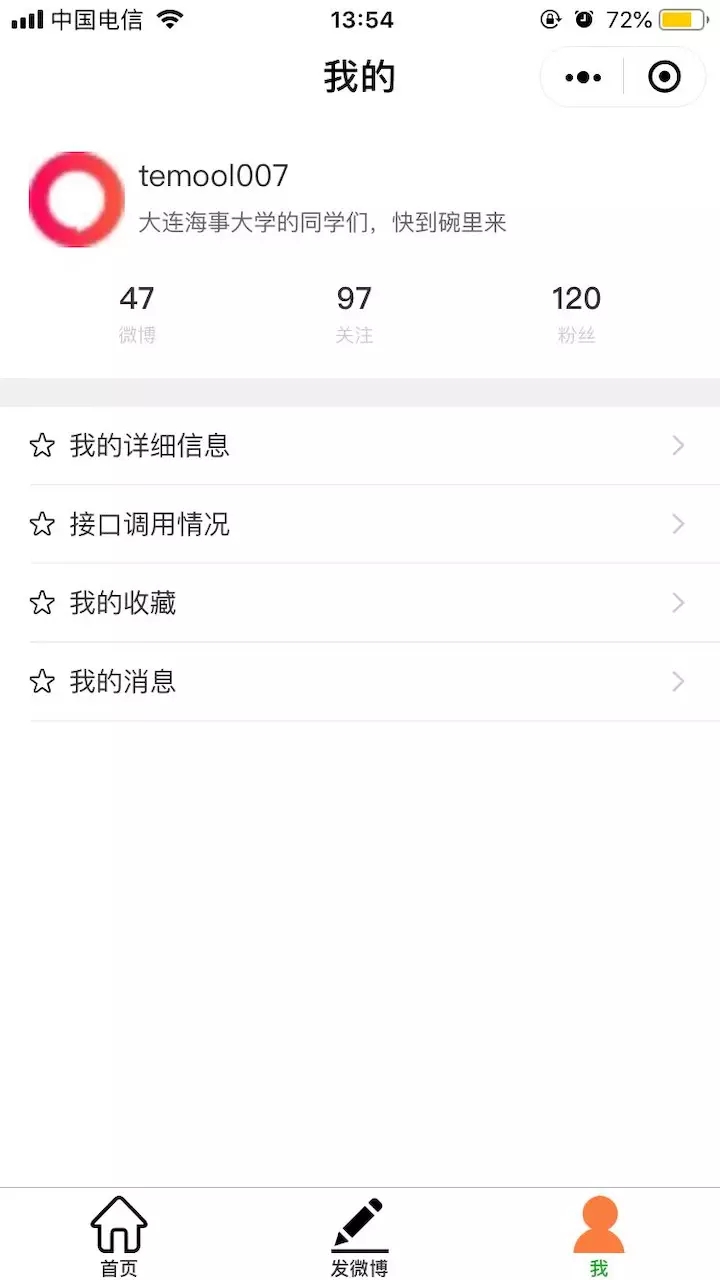
Task: Open 我的消息 row
Action: 360,682
